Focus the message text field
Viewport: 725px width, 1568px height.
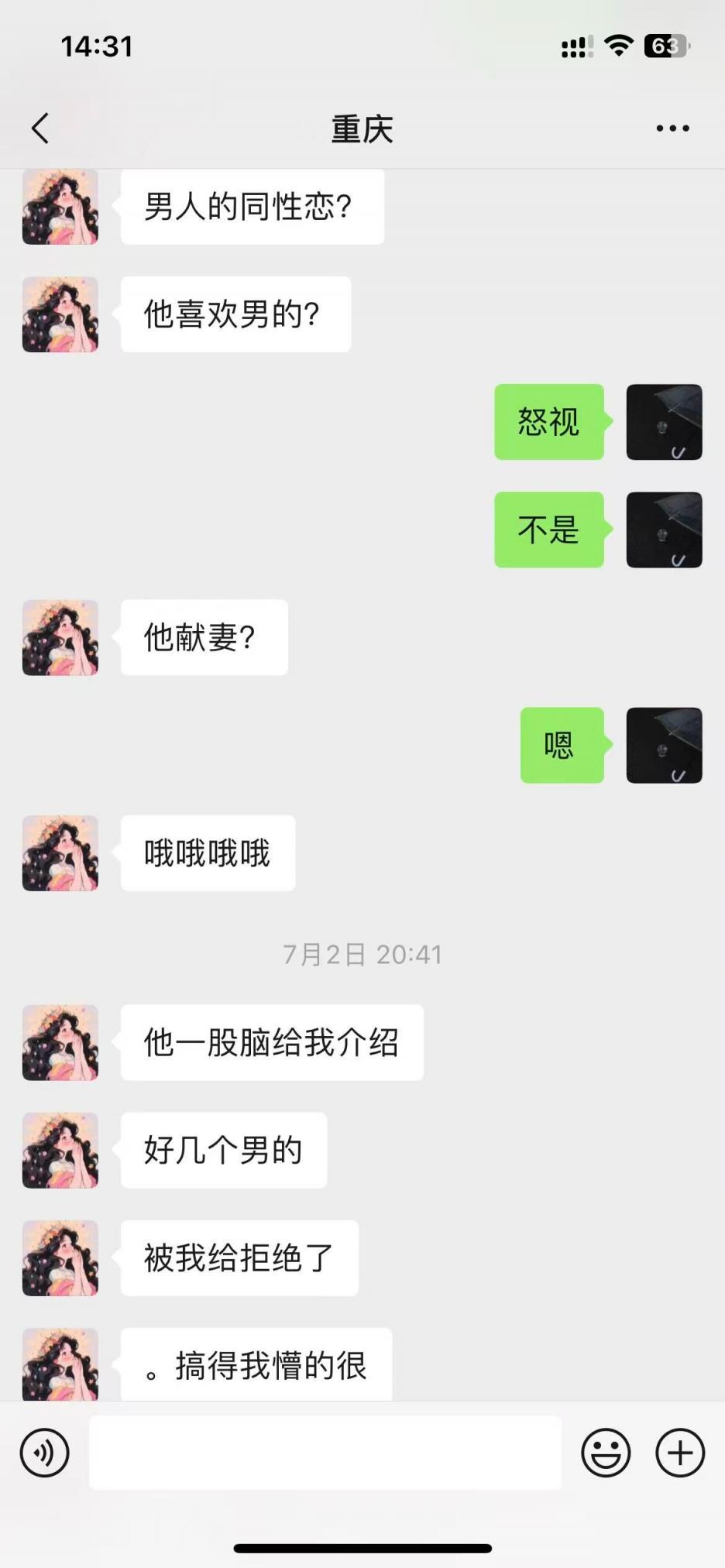[x=325, y=1453]
